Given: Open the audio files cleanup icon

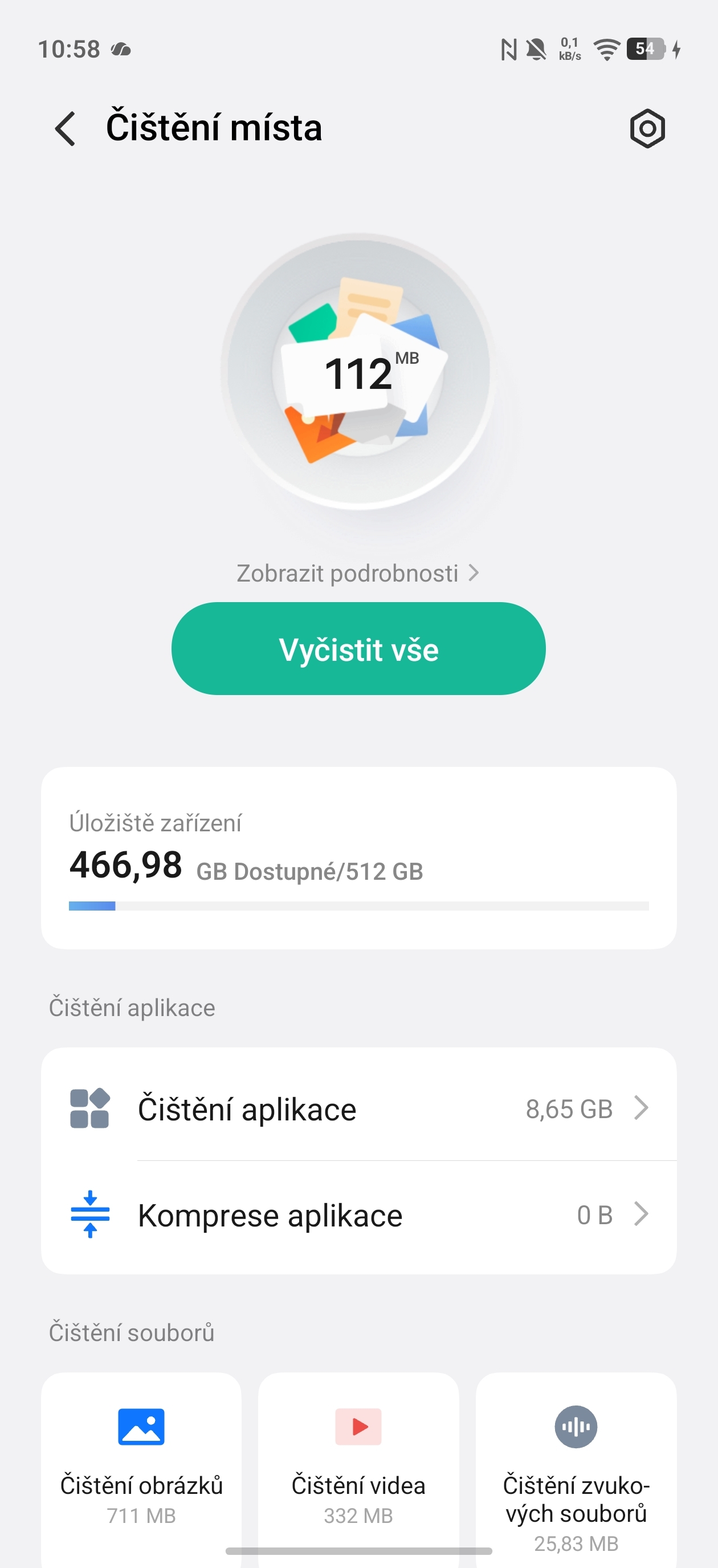Looking at the screenshot, I should (x=576, y=1427).
